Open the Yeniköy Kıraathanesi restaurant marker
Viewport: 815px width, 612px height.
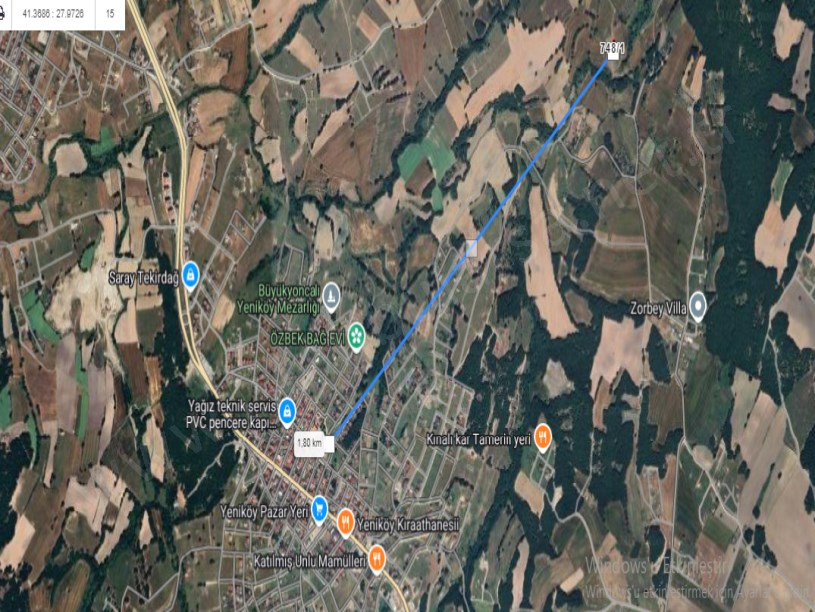[345, 521]
